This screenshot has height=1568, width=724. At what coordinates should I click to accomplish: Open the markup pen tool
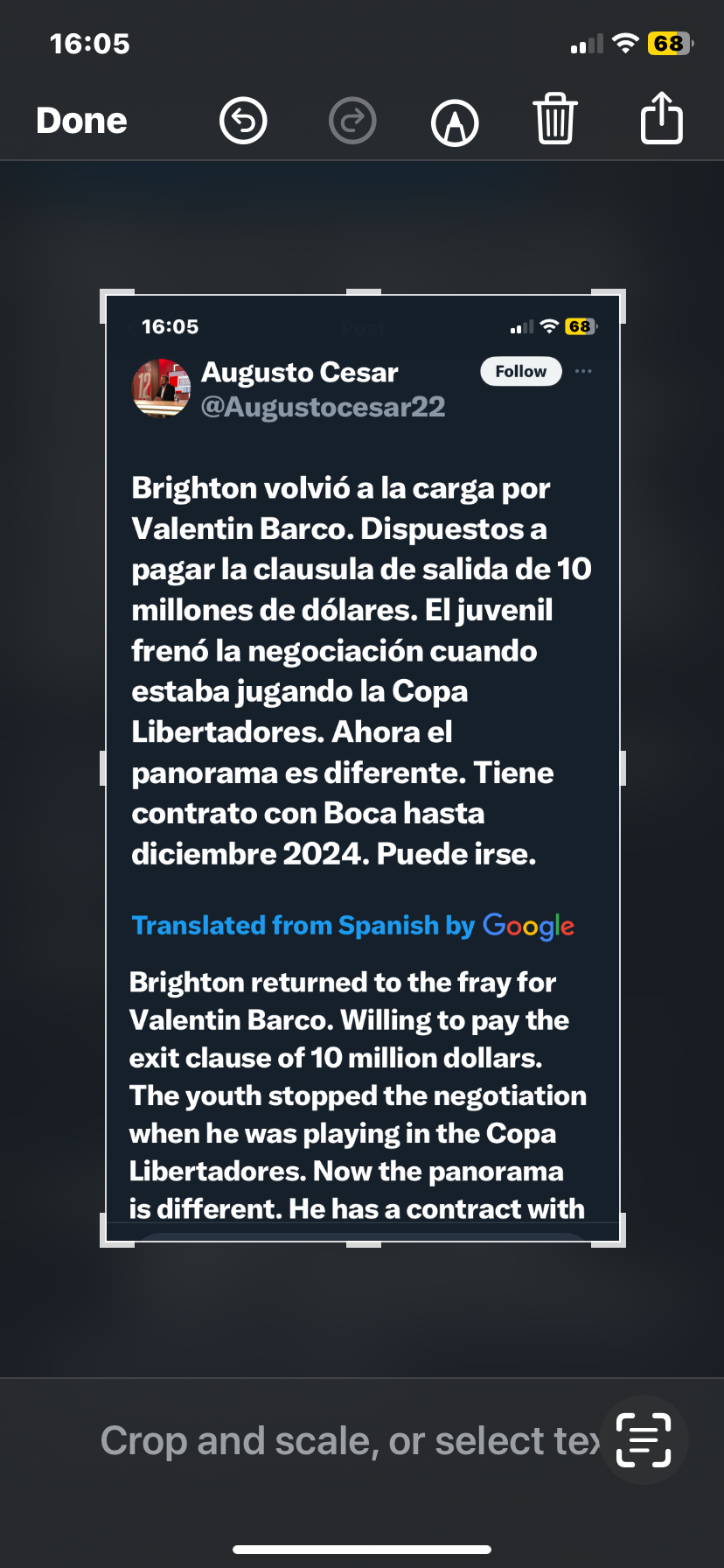pos(455,122)
